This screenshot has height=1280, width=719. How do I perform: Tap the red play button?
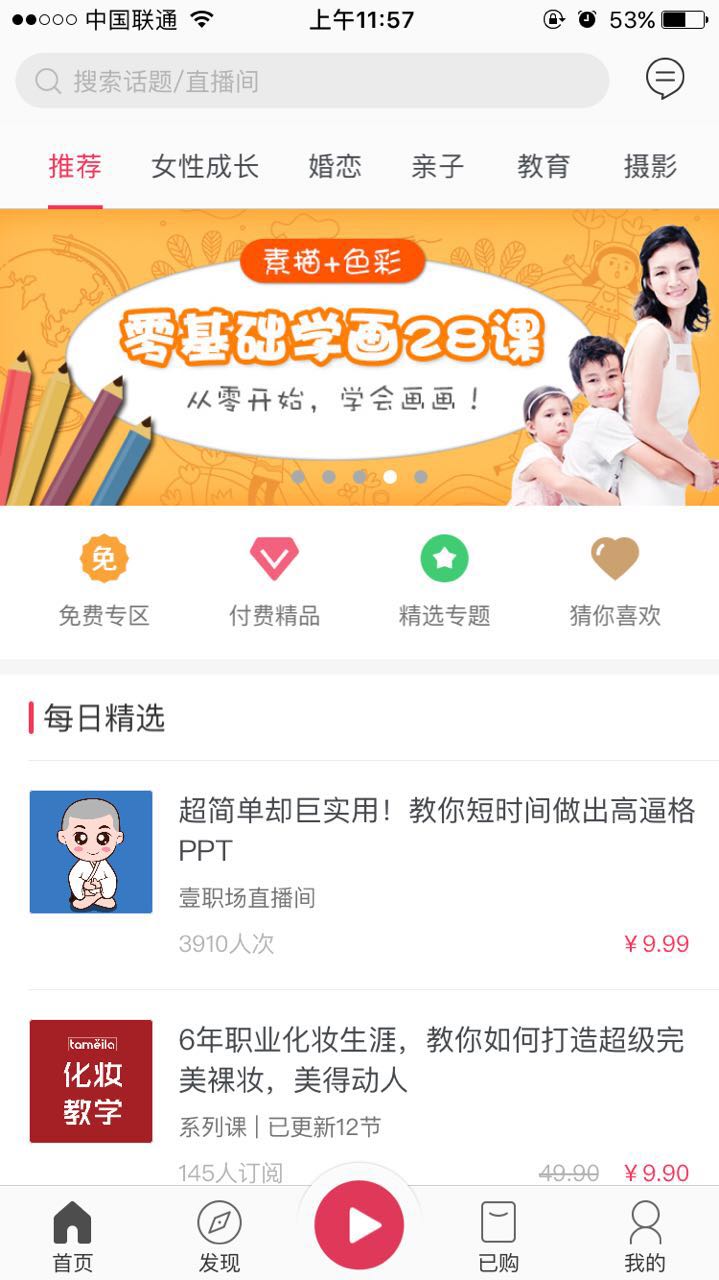359,1226
